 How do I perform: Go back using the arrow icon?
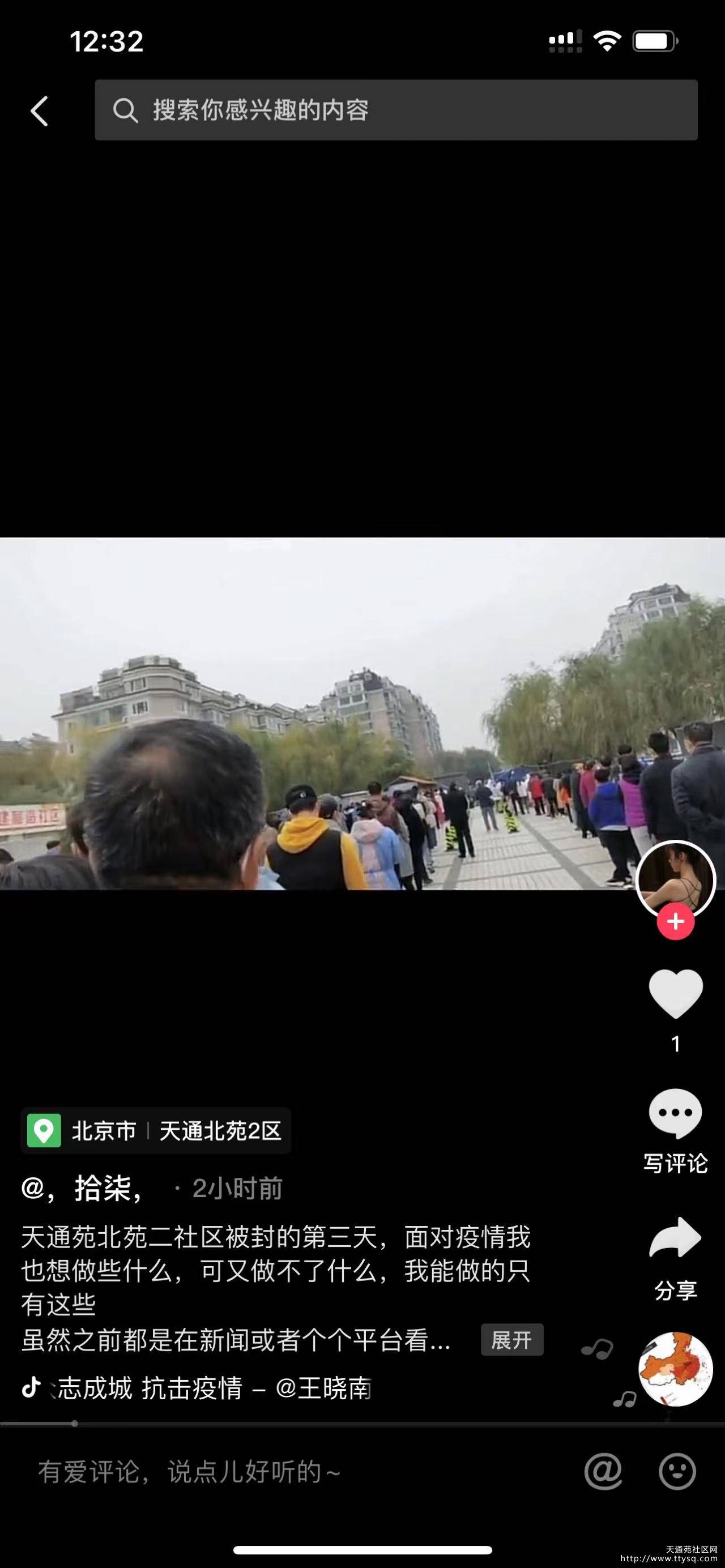click(x=40, y=112)
